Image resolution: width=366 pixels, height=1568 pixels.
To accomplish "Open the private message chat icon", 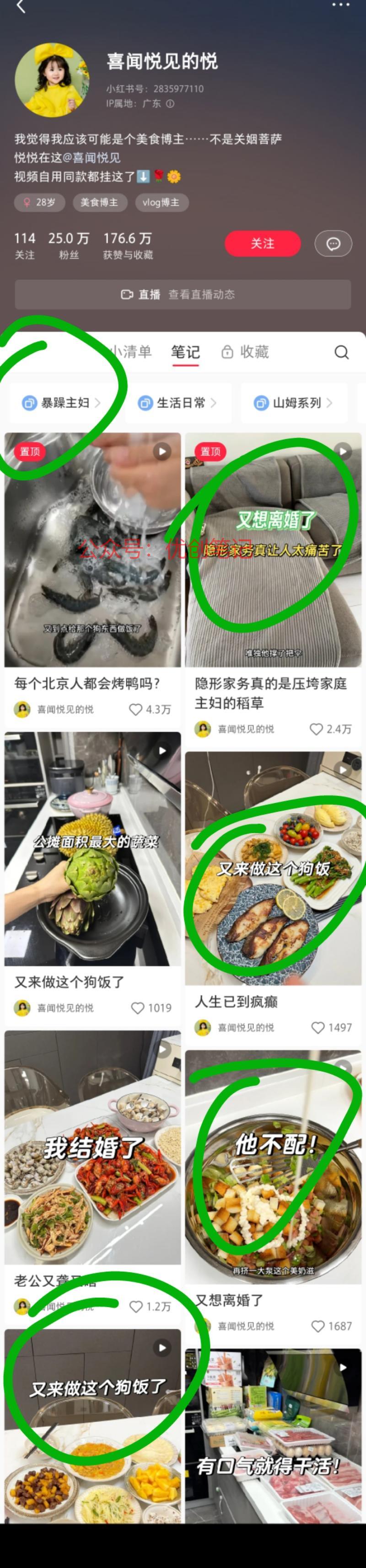I will click(x=333, y=244).
